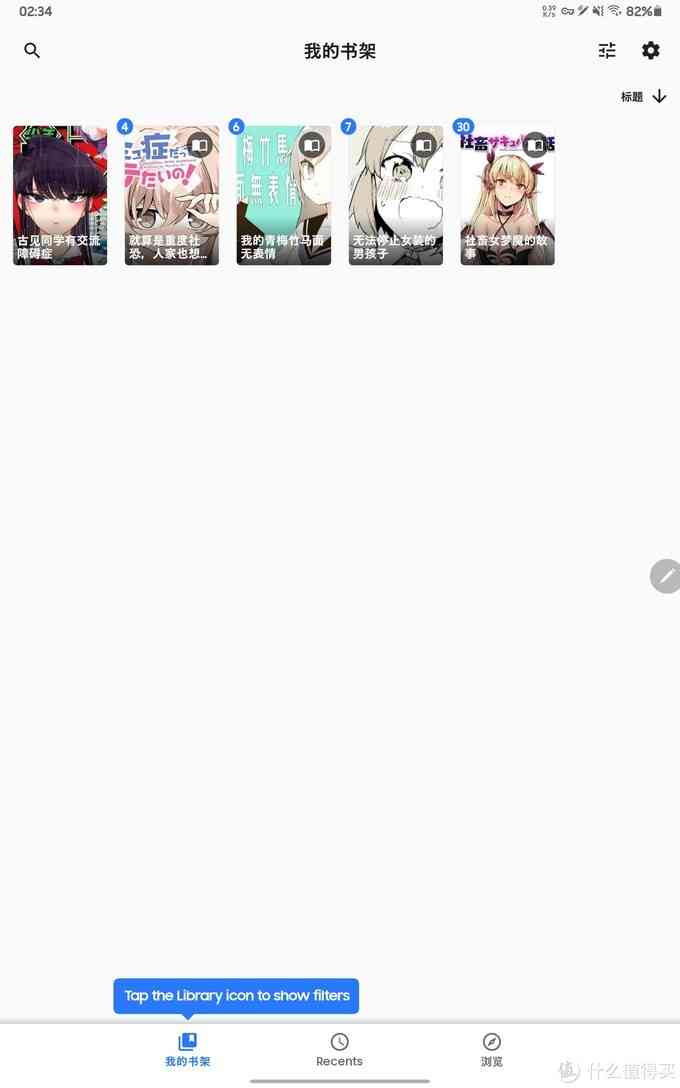Image resolution: width=680 pixels, height=1088 pixels.
Task: Open manga 社畜女梦魔的故事
Action: pyautogui.click(x=508, y=195)
